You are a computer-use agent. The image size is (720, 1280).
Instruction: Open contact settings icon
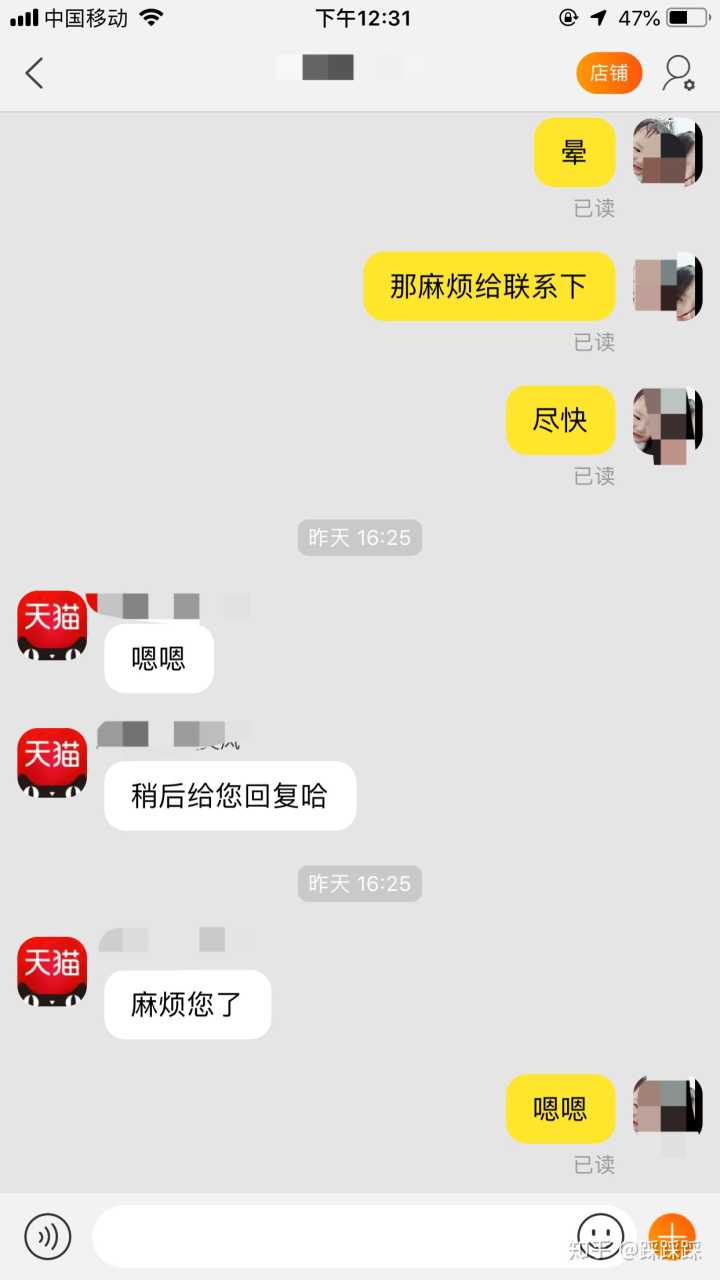tap(679, 73)
